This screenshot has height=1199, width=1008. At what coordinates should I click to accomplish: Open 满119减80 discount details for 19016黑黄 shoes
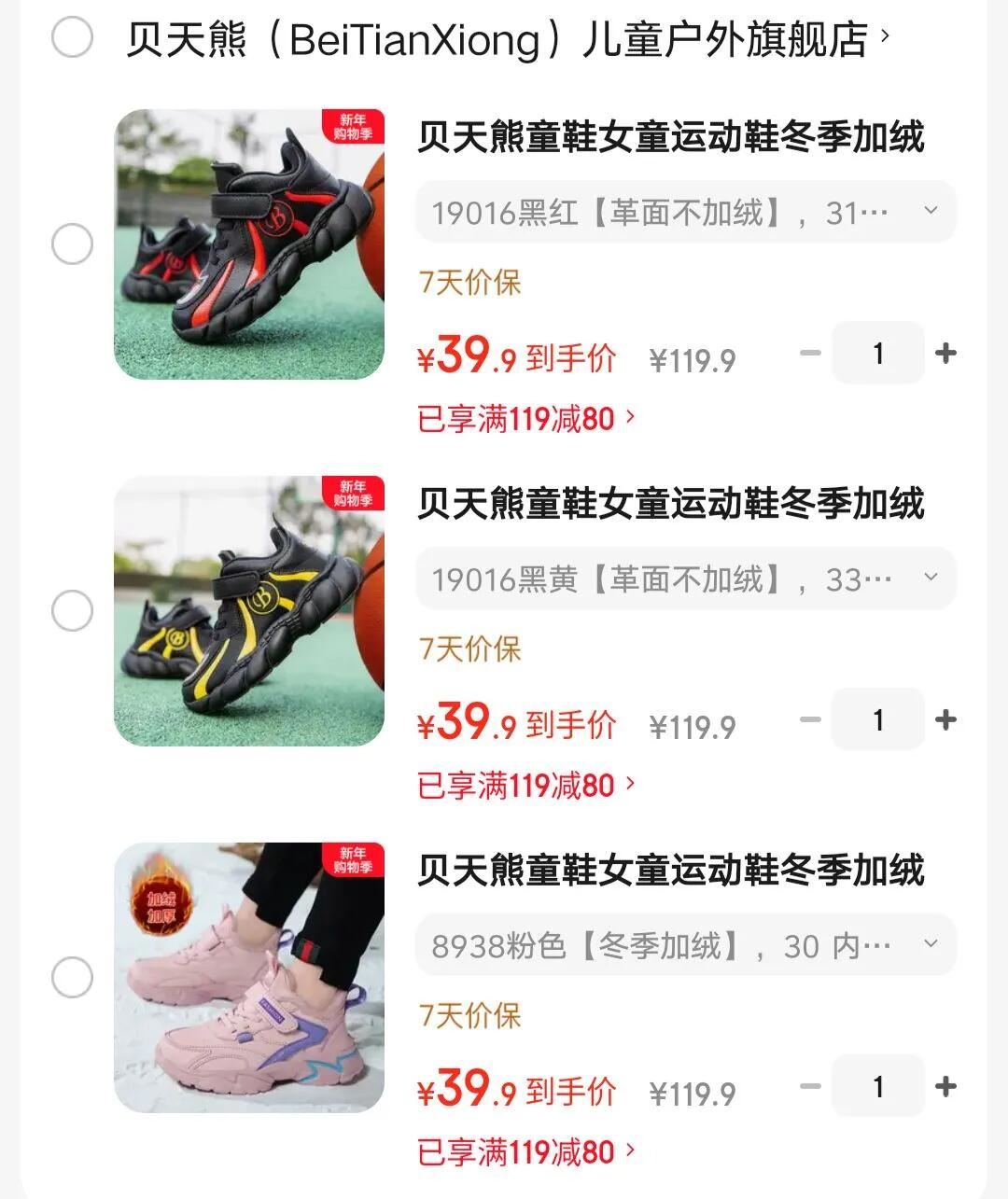pyautogui.click(x=525, y=786)
